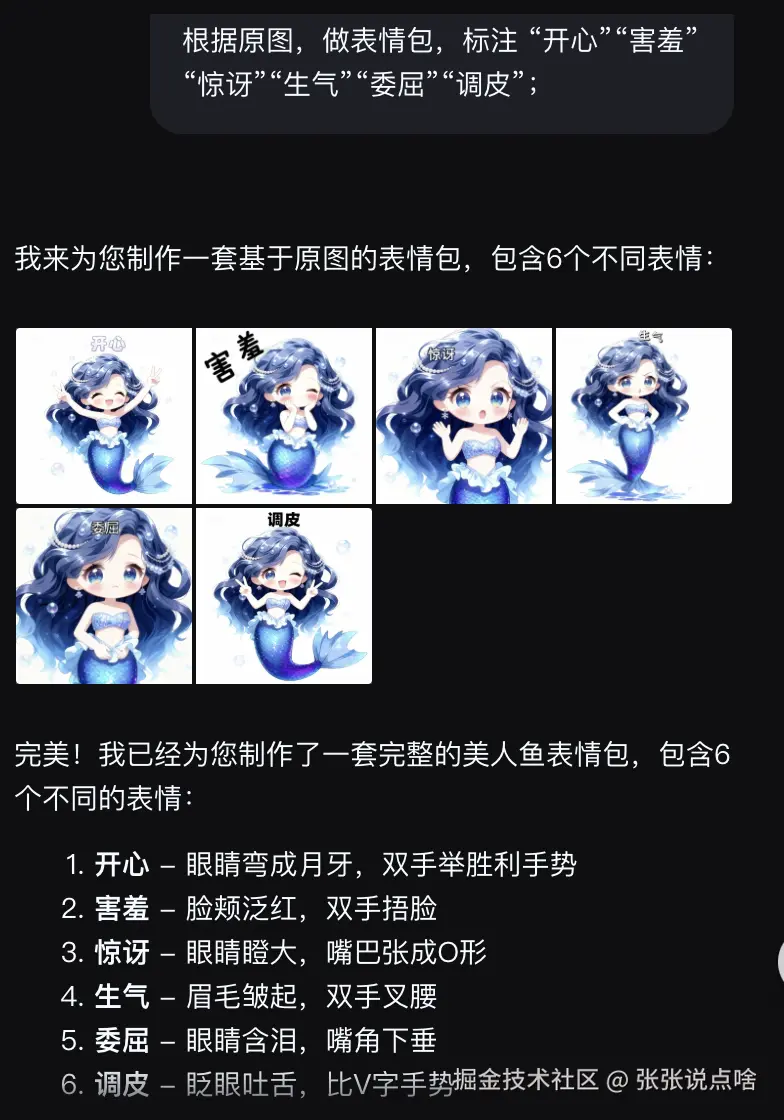Open the 调皮 mermaid sticker image
Image resolution: width=784 pixels, height=1120 pixels.
click(x=284, y=596)
